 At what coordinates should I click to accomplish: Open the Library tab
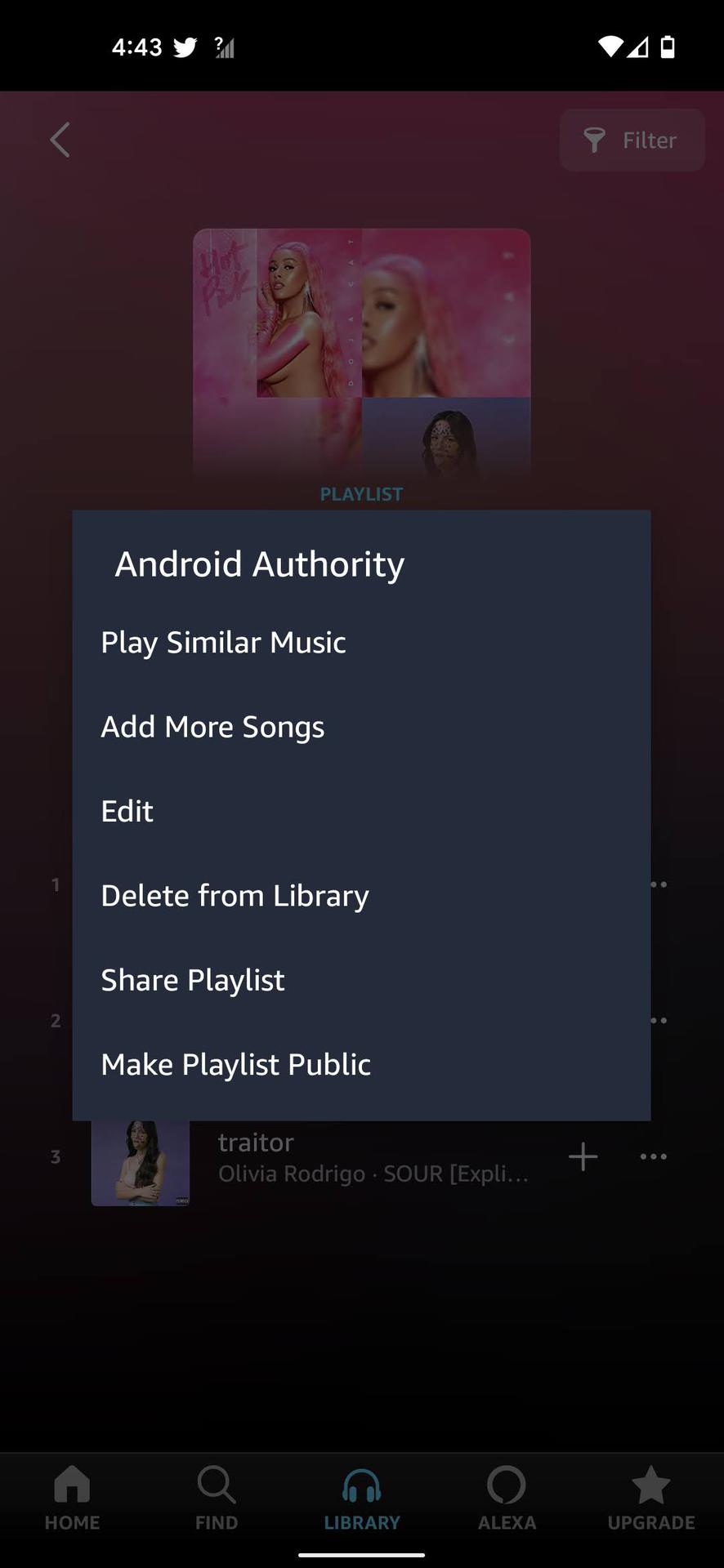(x=362, y=1498)
